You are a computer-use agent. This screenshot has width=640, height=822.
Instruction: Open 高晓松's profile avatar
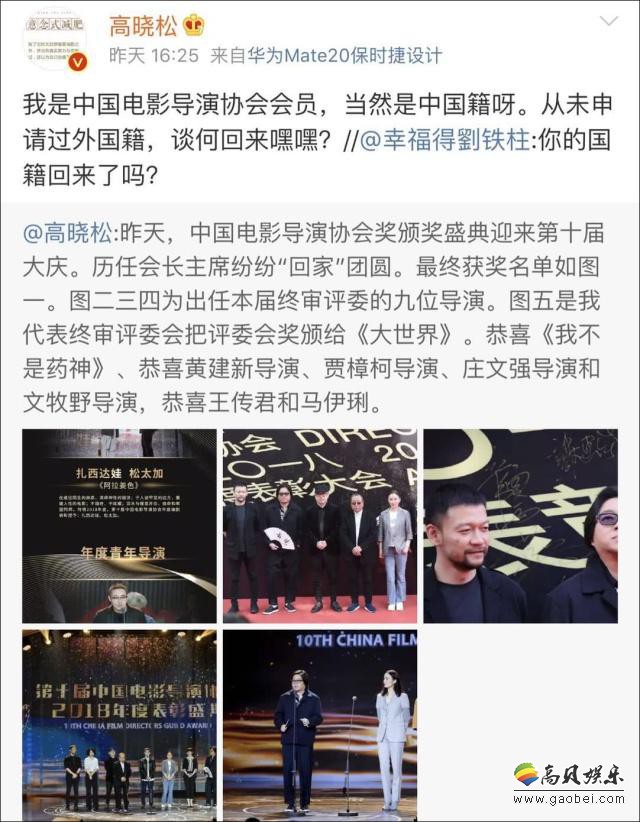coord(55,41)
